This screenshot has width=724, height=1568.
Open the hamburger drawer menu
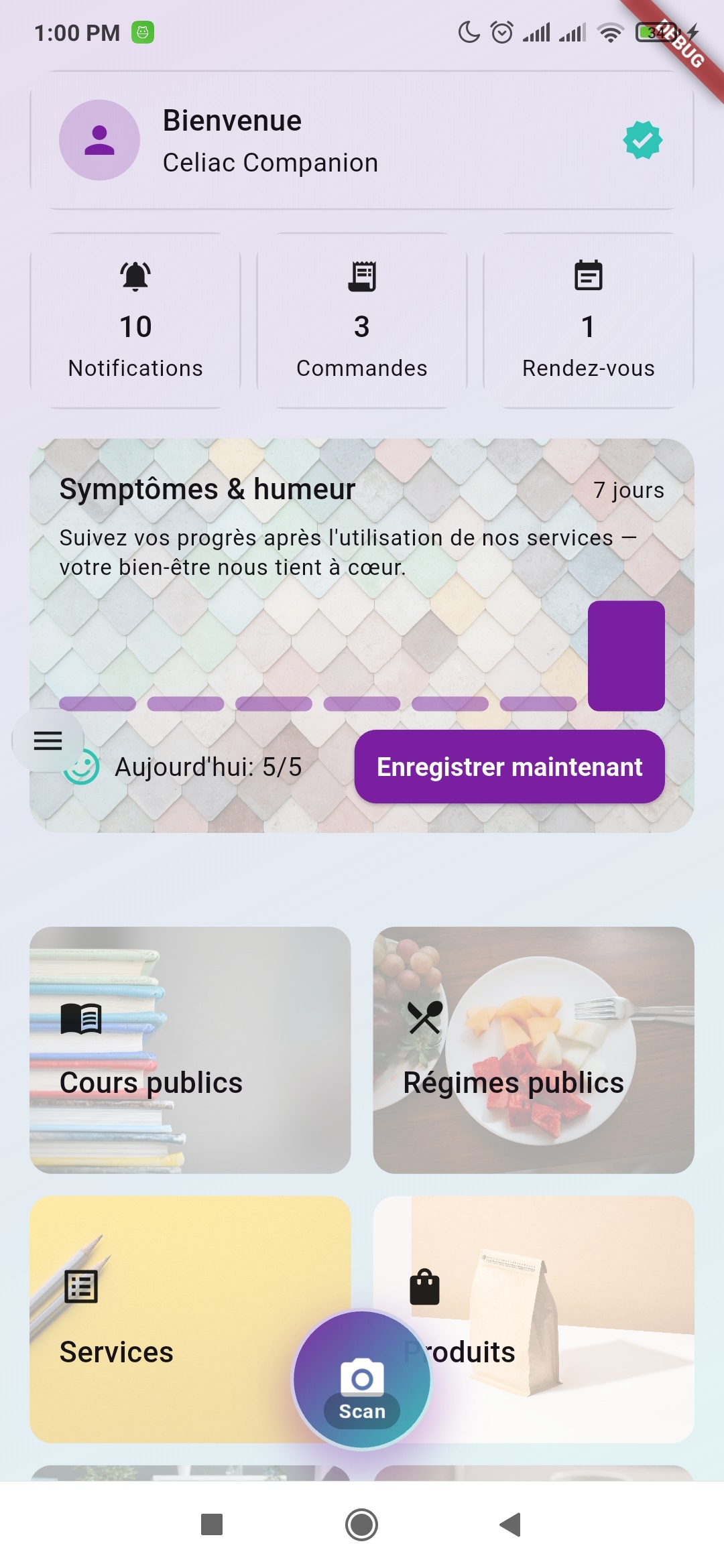click(48, 740)
